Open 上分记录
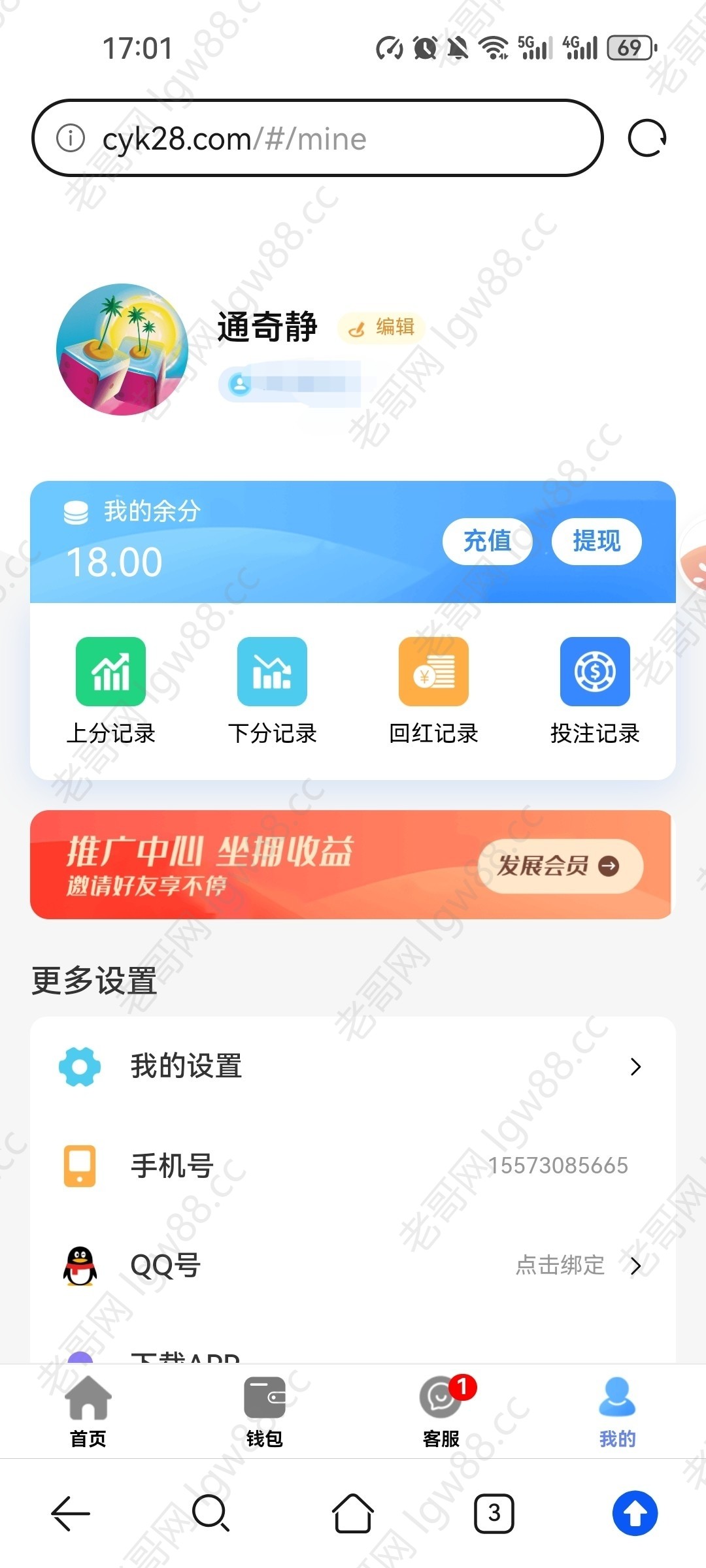 pos(110,690)
